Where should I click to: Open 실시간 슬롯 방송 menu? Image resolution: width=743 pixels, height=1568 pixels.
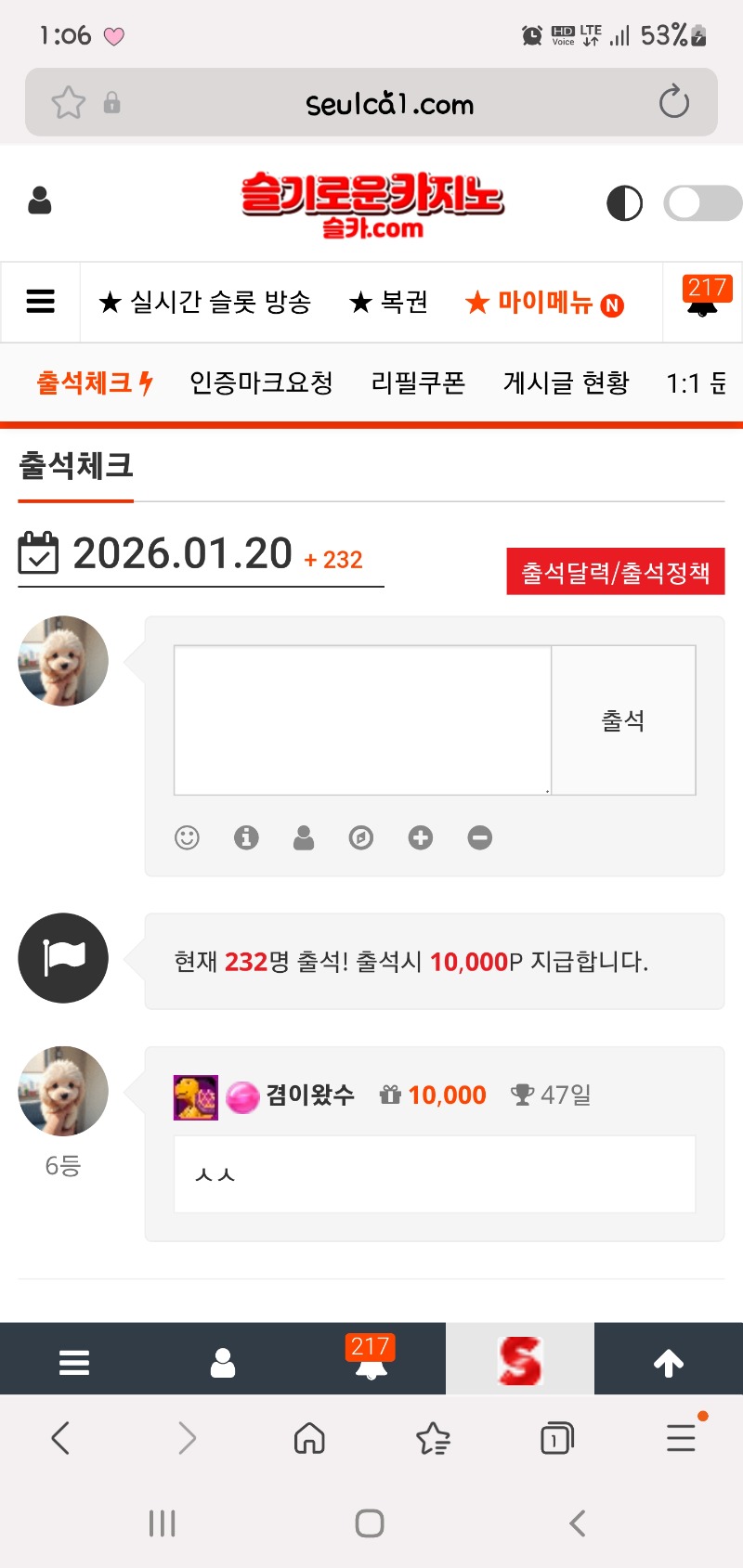(x=205, y=303)
